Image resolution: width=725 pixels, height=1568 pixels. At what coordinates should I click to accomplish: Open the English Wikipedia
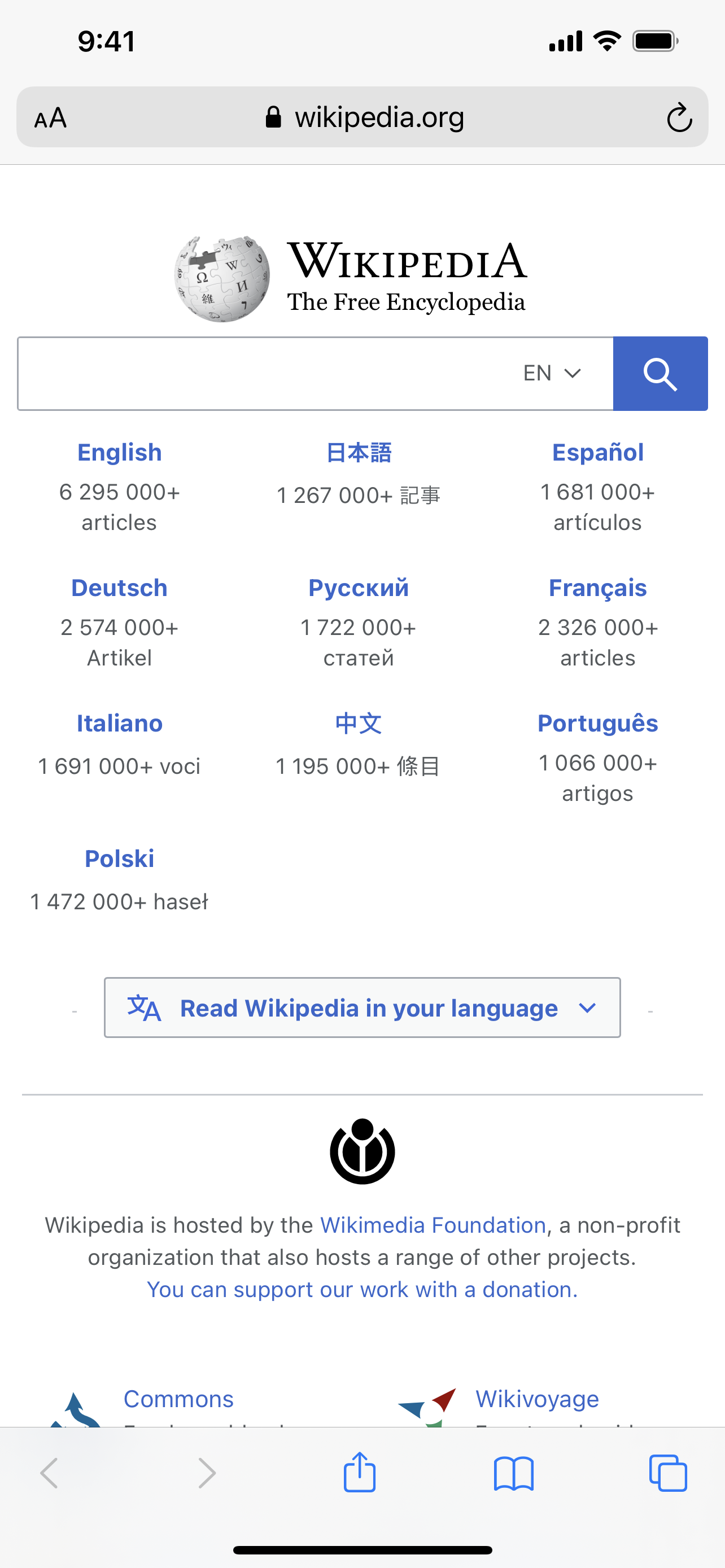(x=119, y=453)
